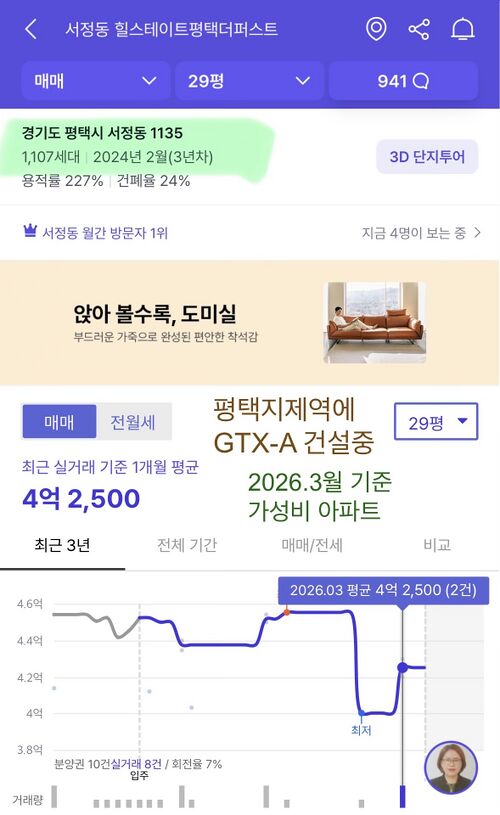Open the 비교 tab
Viewport: 500px width, 815px height.
pyautogui.click(x=437, y=545)
